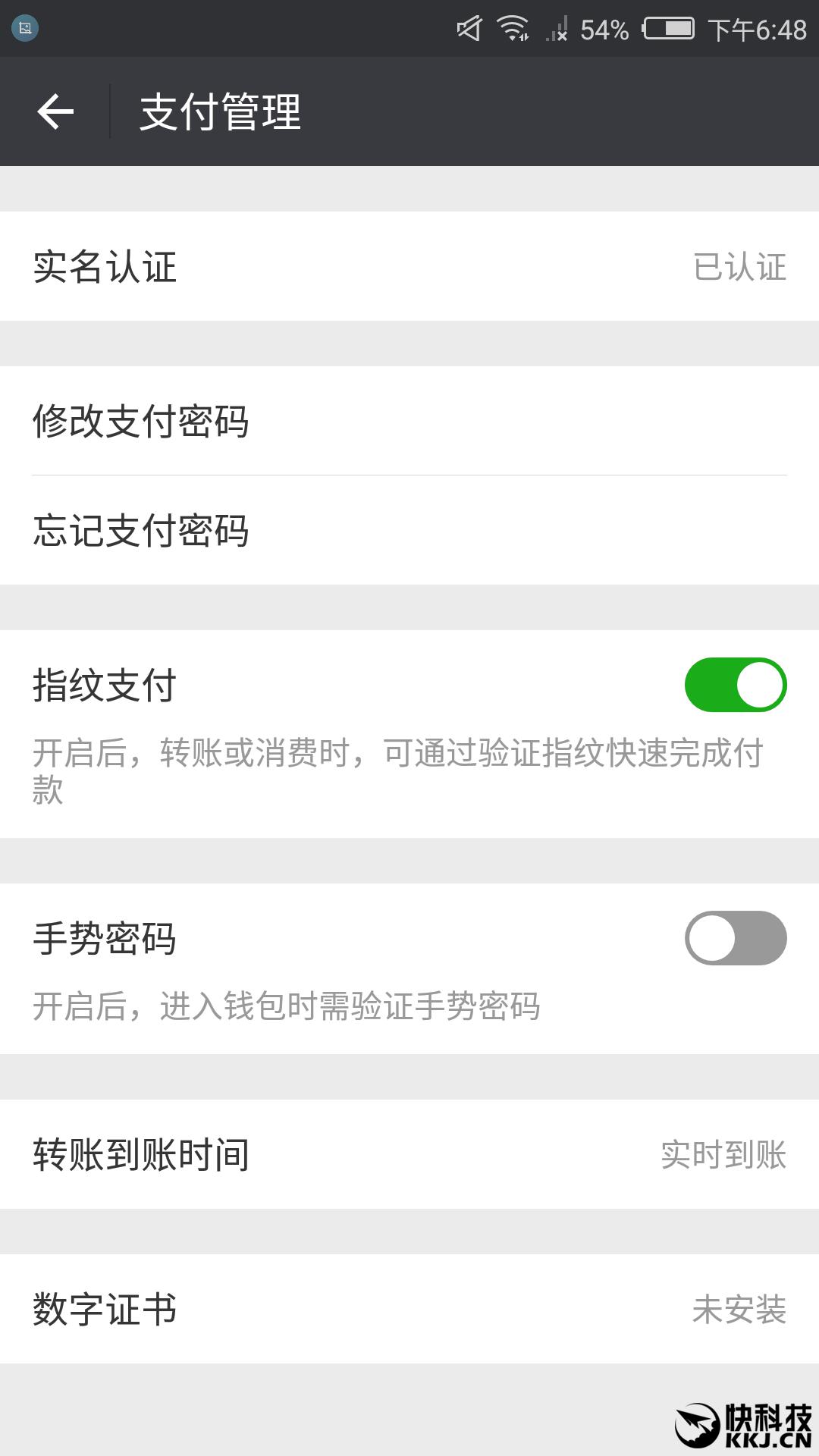Open 数字证书 row
This screenshot has width=819, height=1456.
409,1309
